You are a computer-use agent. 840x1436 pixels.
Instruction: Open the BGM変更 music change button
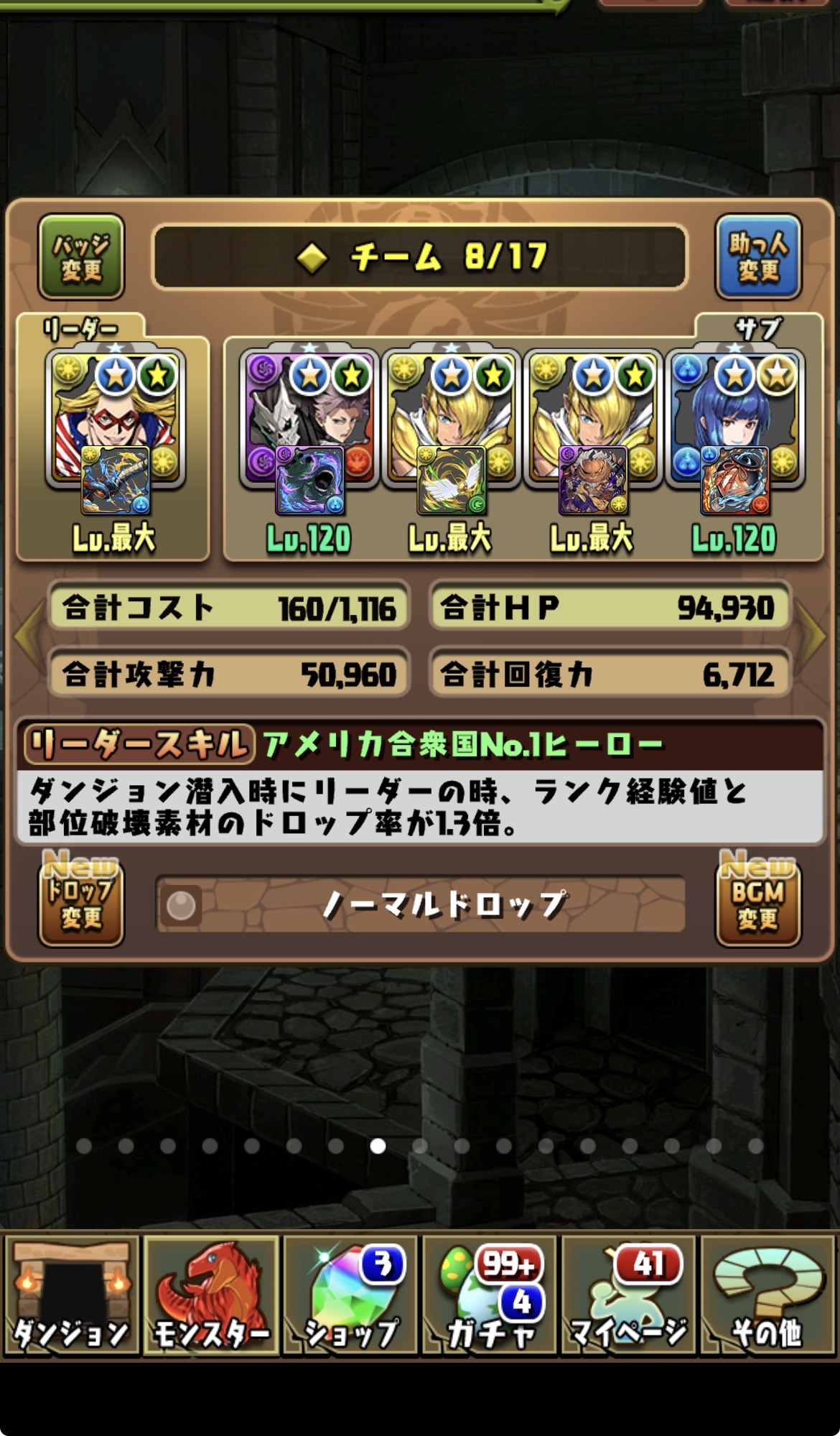[758, 902]
